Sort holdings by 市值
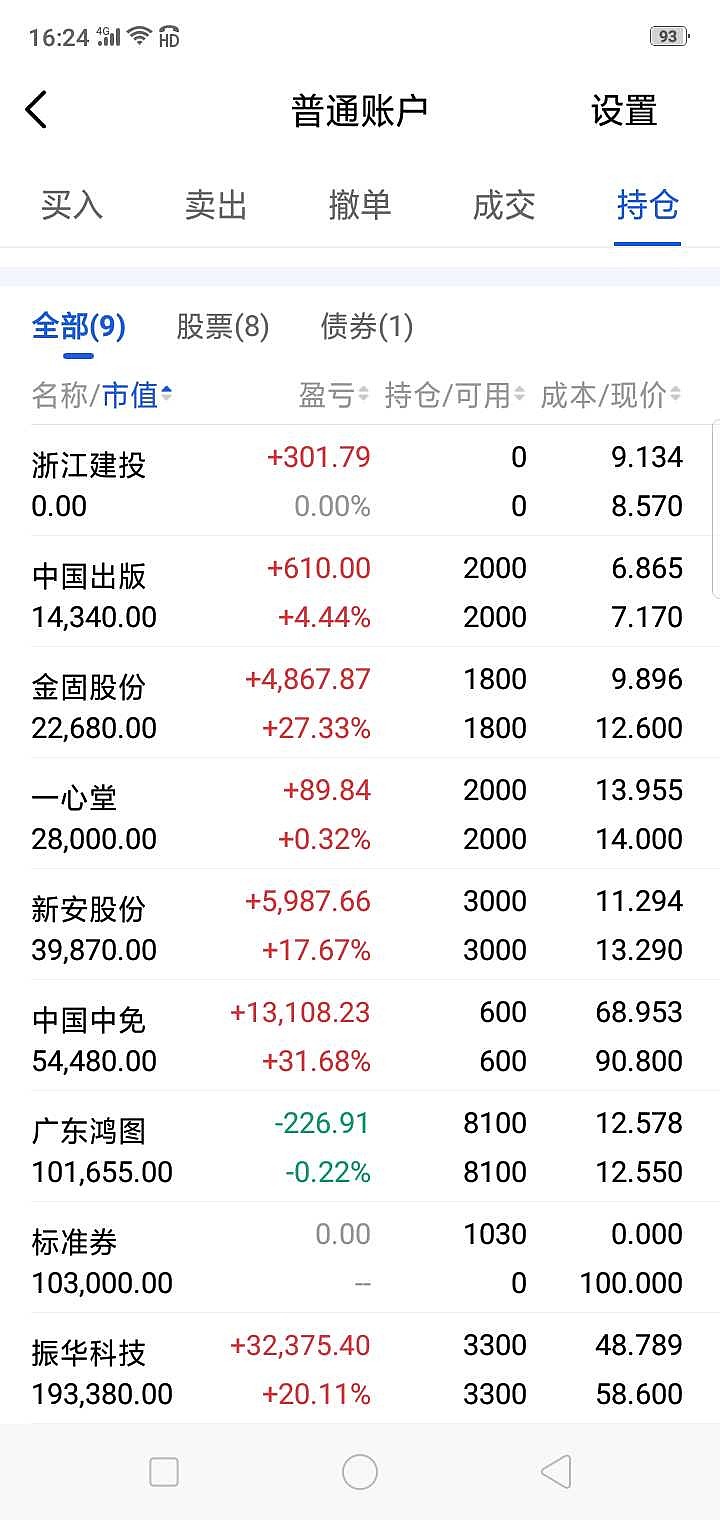The image size is (720, 1520). pos(137,396)
